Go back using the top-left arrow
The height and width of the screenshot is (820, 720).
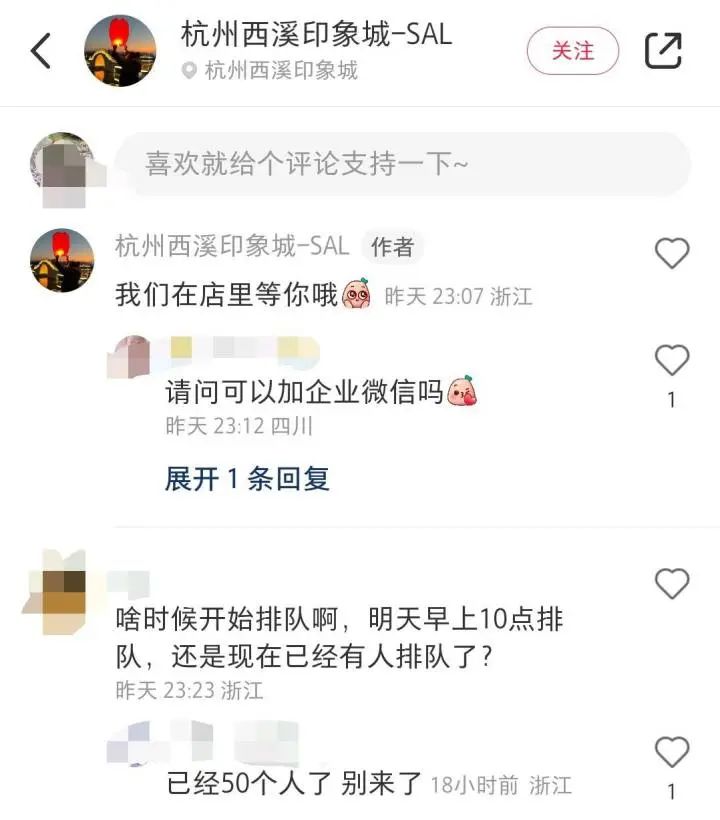coord(41,50)
